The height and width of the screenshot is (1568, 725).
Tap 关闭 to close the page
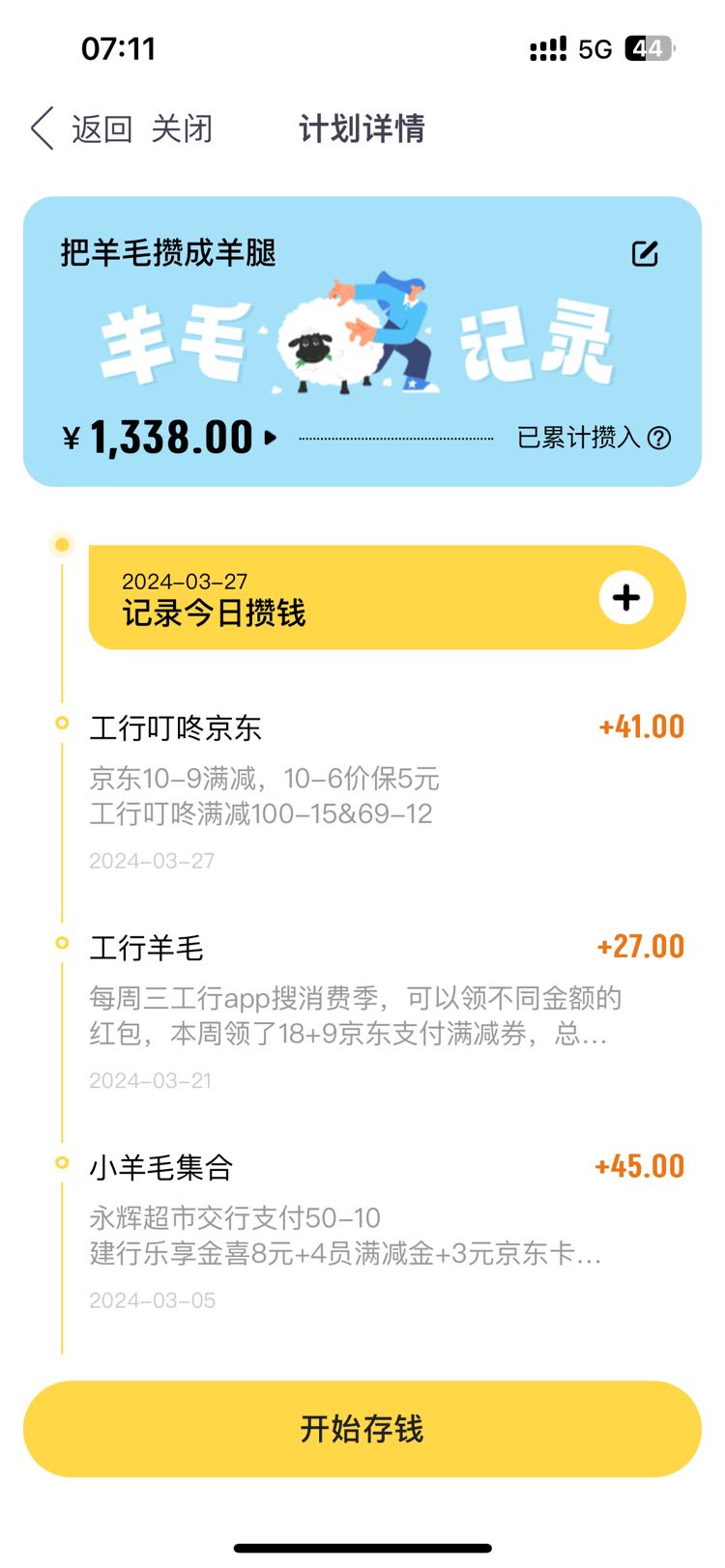click(183, 128)
